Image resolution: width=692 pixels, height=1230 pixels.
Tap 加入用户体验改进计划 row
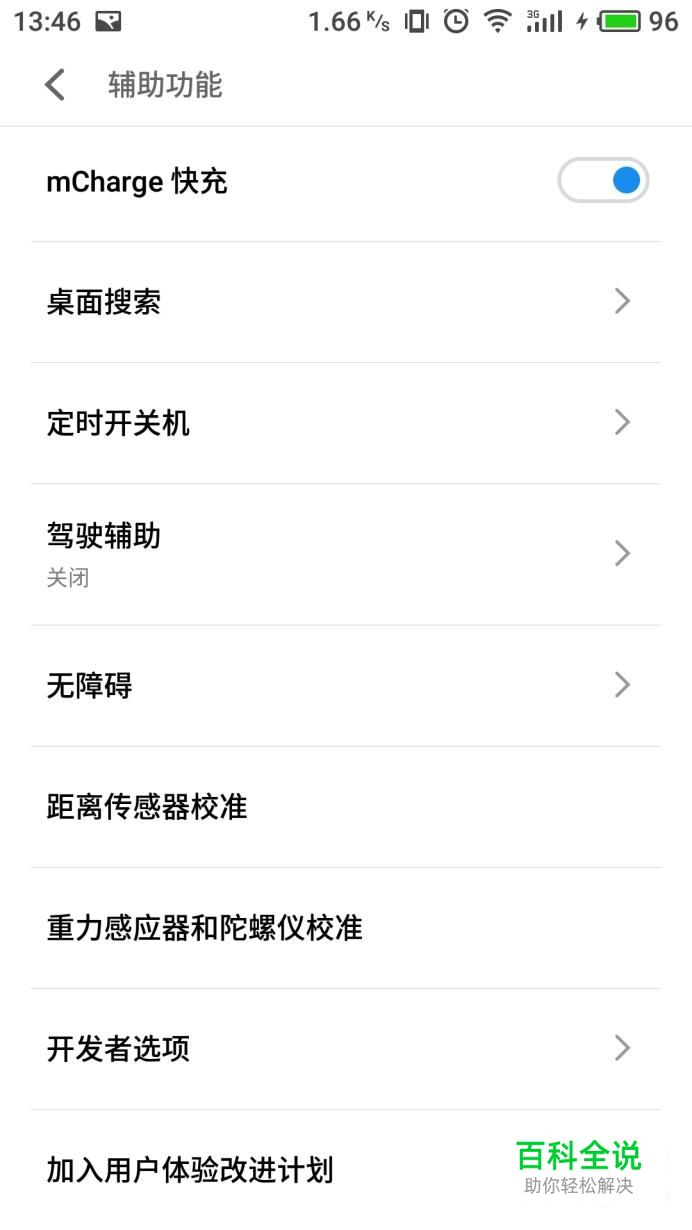[250, 1169]
